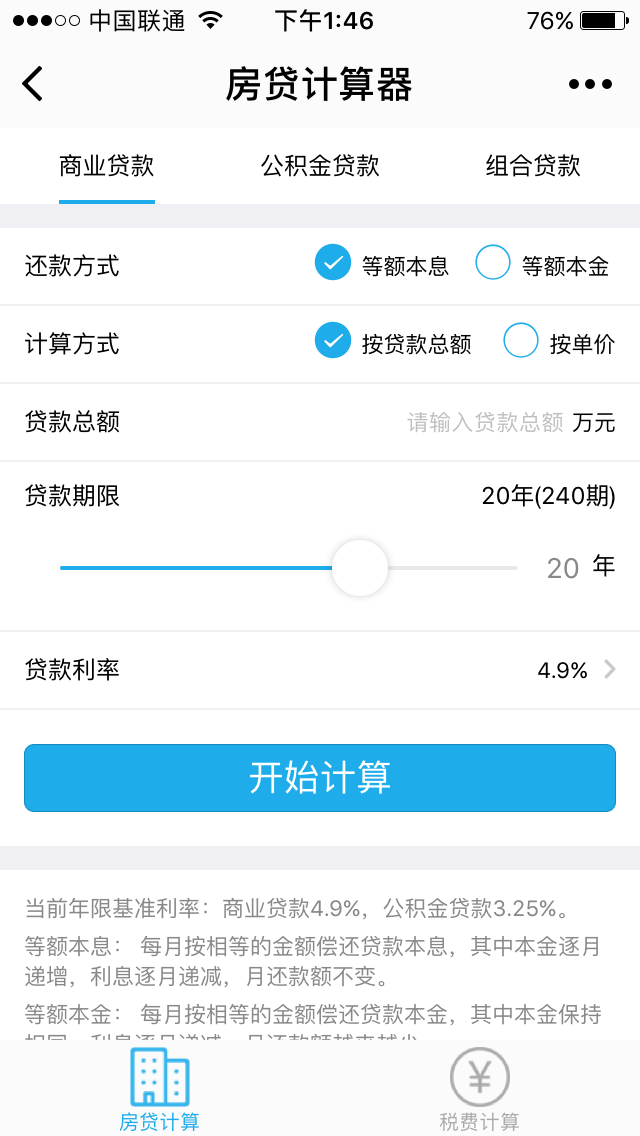Tap the 贷款期限 slider handle
The width and height of the screenshot is (640, 1136).
tap(359, 568)
